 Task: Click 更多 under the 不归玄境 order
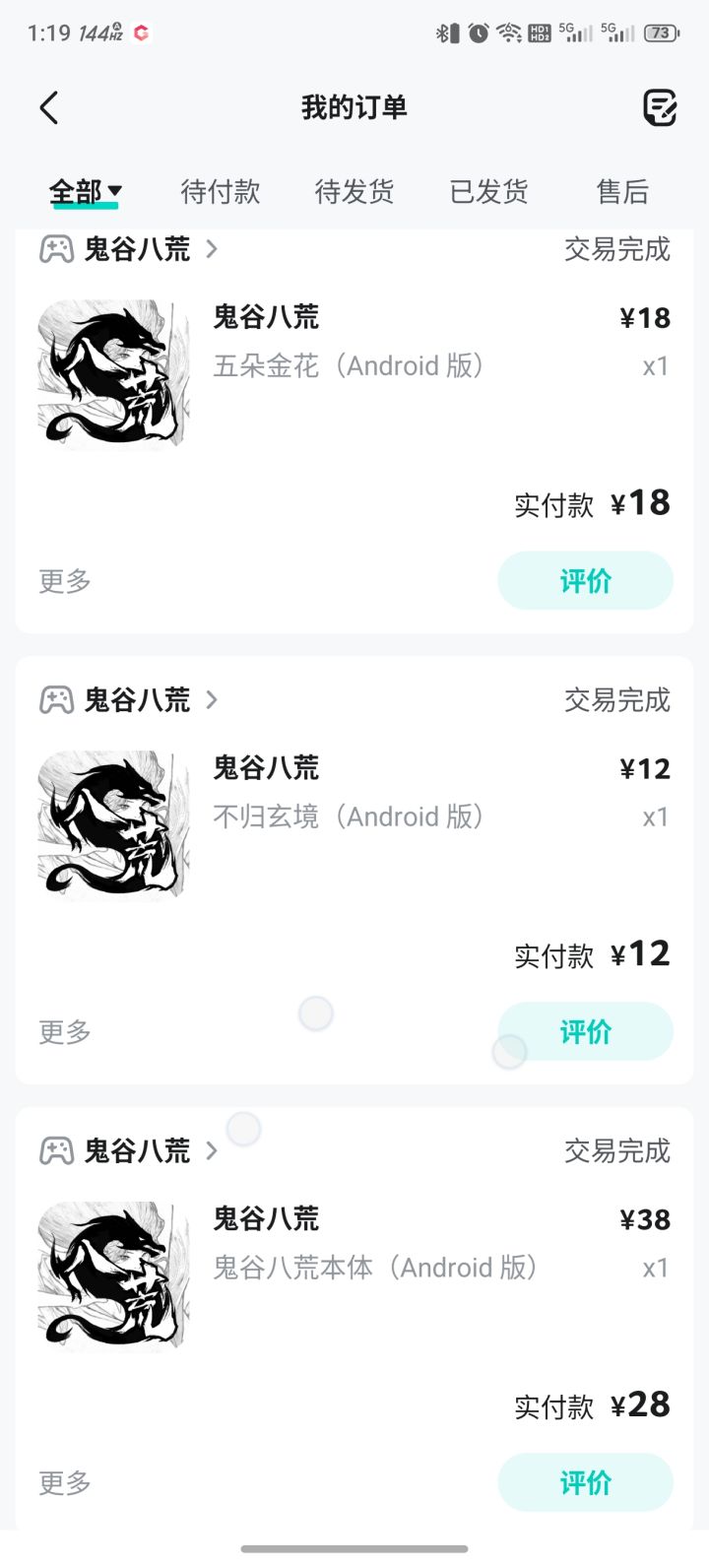(63, 1031)
